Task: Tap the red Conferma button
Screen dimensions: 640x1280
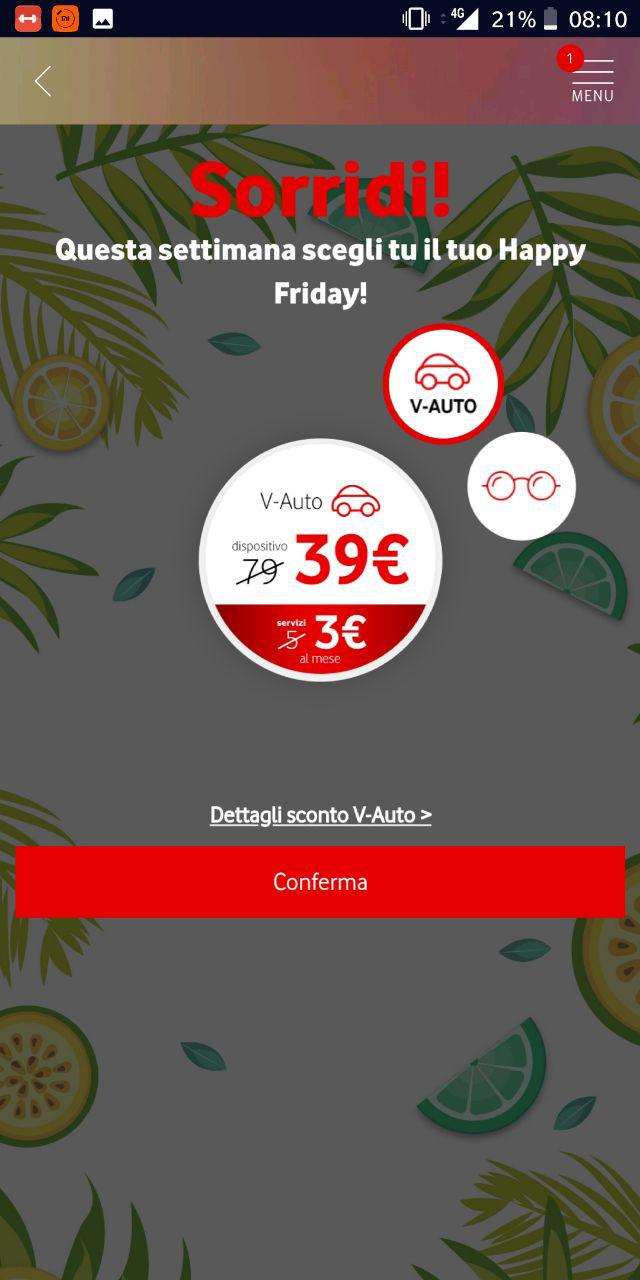Action: click(320, 882)
